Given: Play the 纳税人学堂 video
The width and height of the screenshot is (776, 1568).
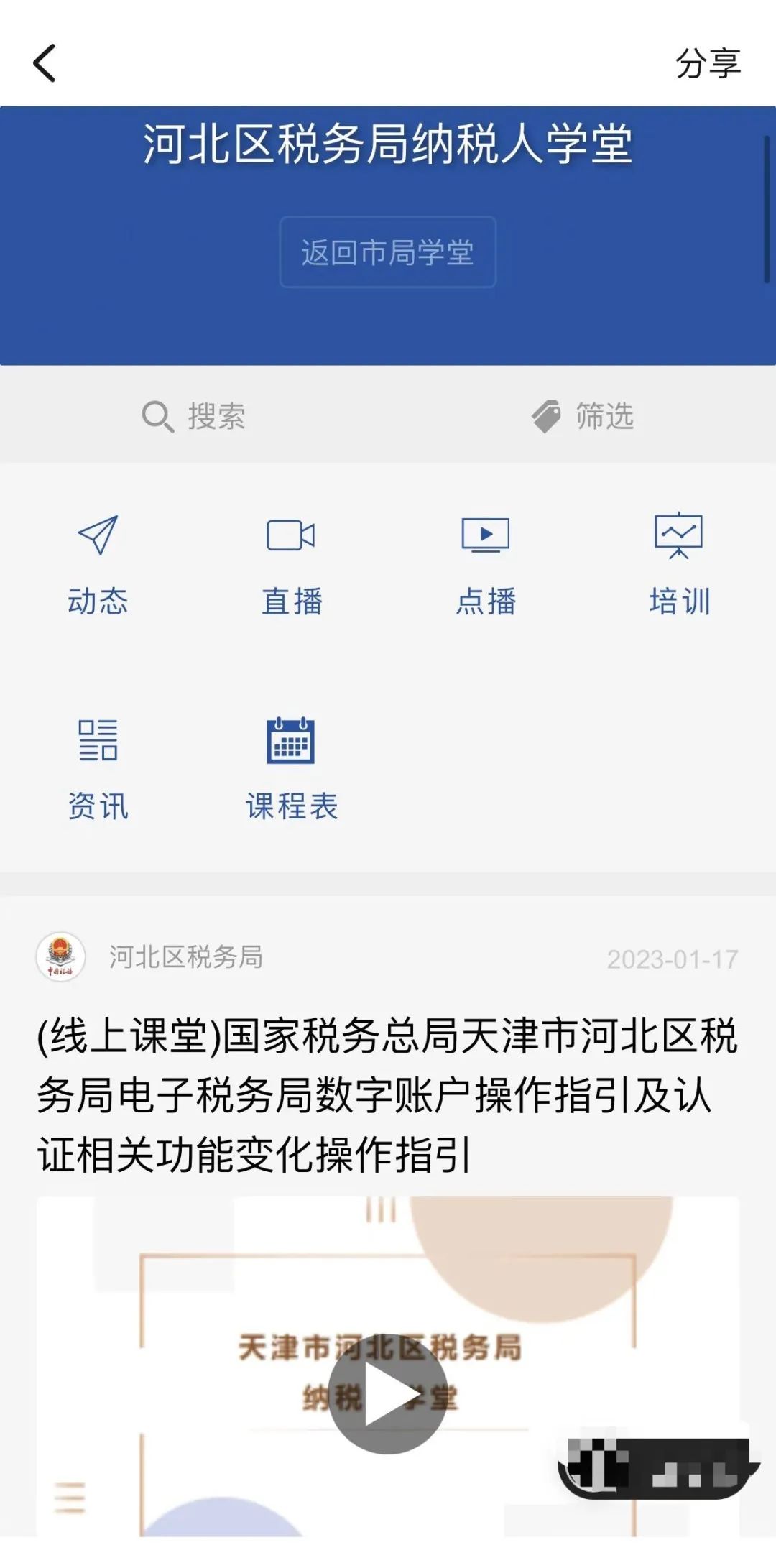Looking at the screenshot, I should coord(387,1393).
